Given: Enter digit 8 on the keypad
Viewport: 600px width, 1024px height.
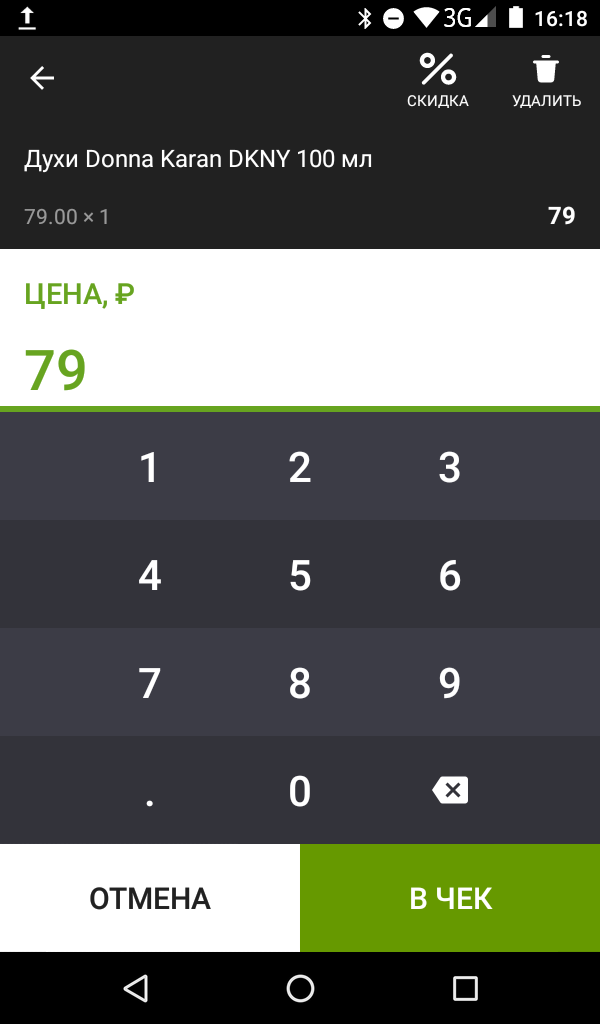Looking at the screenshot, I should pos(300,682).
